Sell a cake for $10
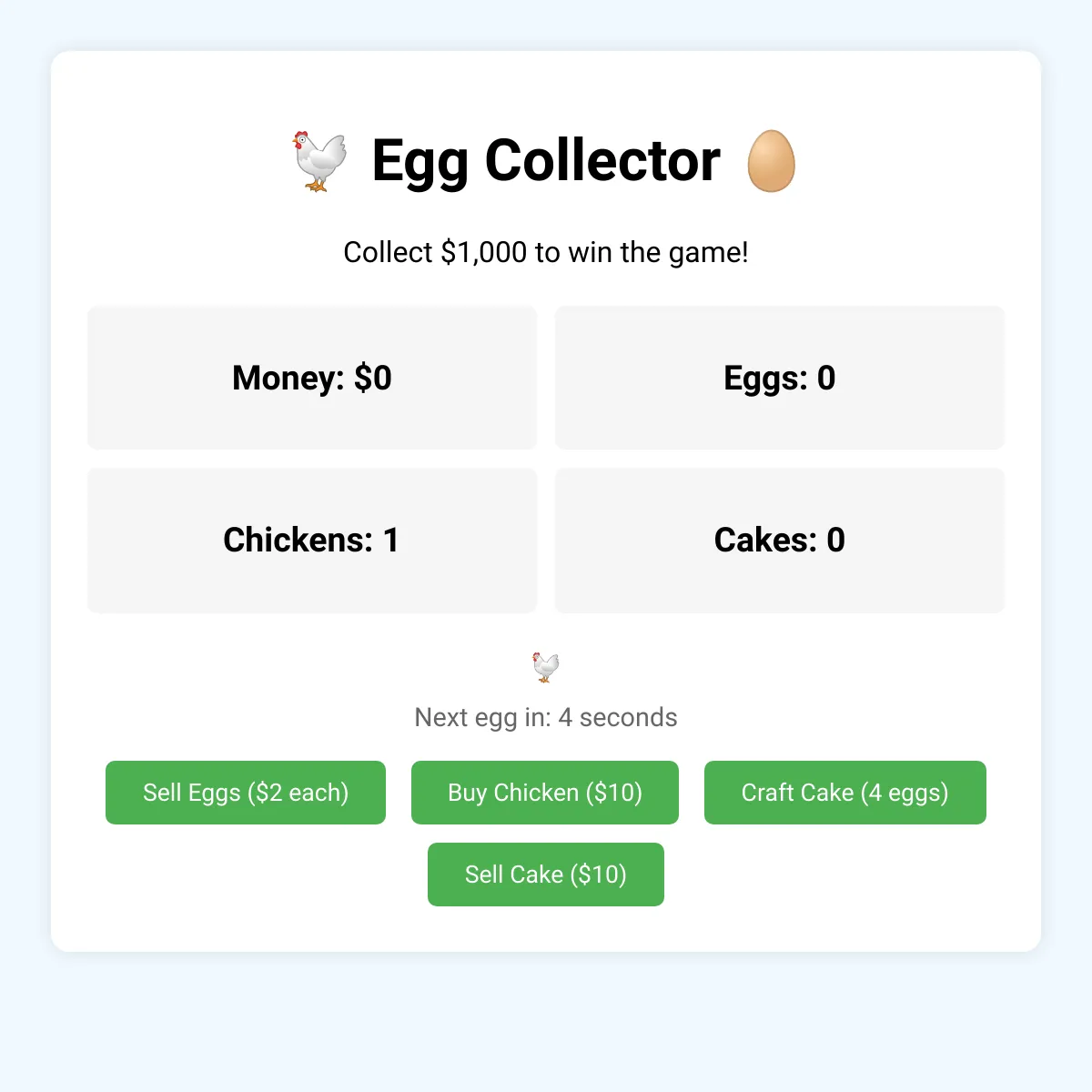Image resolution: width=1092 pixels, height=1092 pixels. tap(546, 875)
